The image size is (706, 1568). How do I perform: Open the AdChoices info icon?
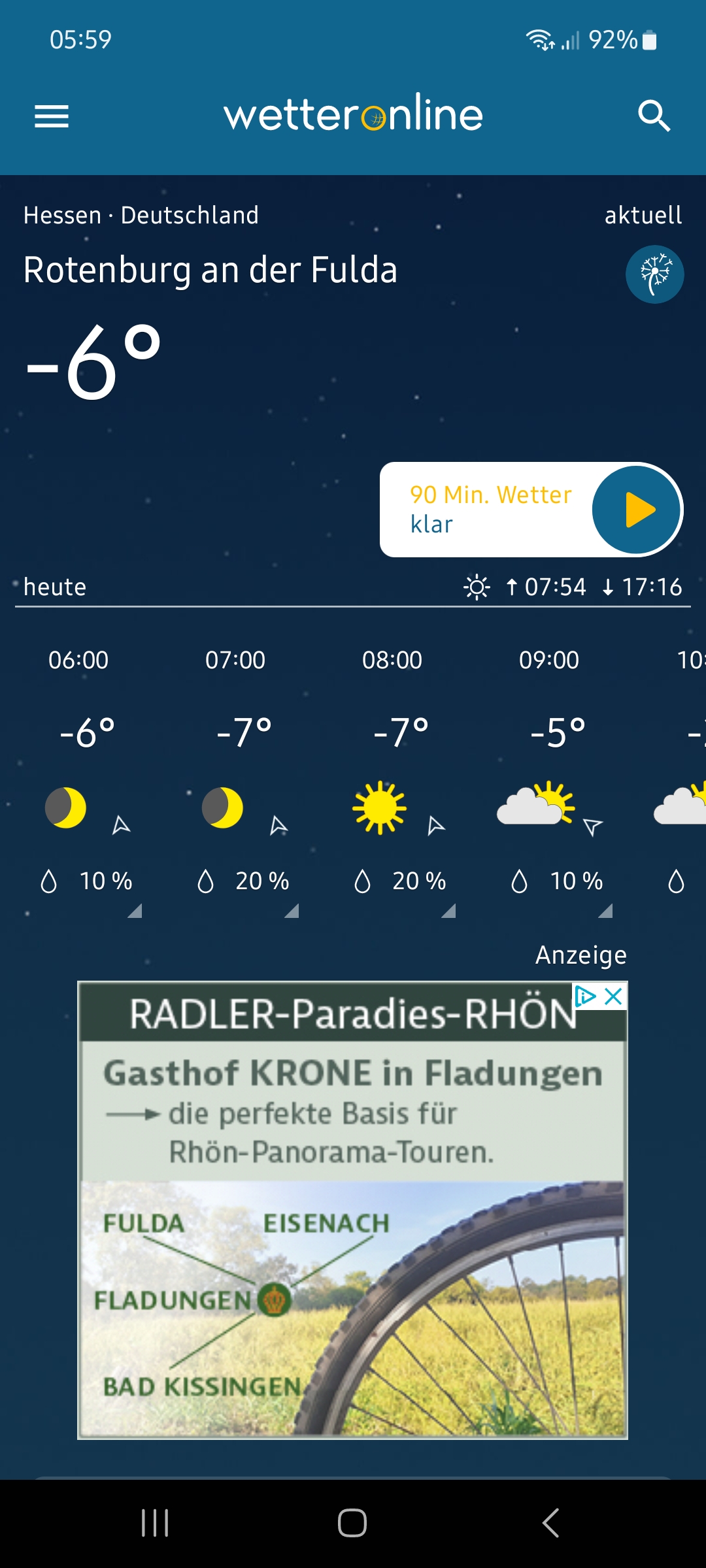pyautogui.click(x=585, y=996)
